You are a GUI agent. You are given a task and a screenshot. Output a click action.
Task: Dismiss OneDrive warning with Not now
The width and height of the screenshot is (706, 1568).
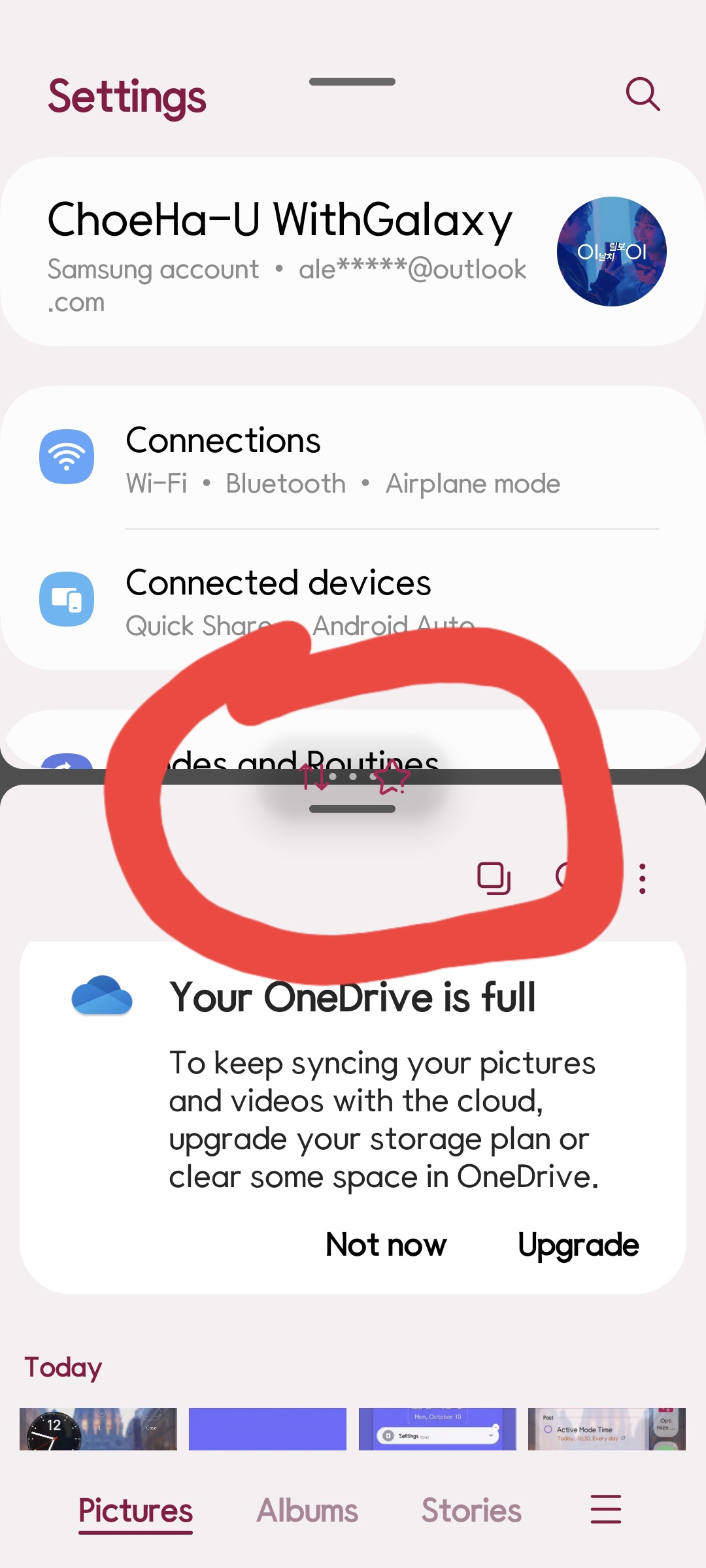point(386,1245)
